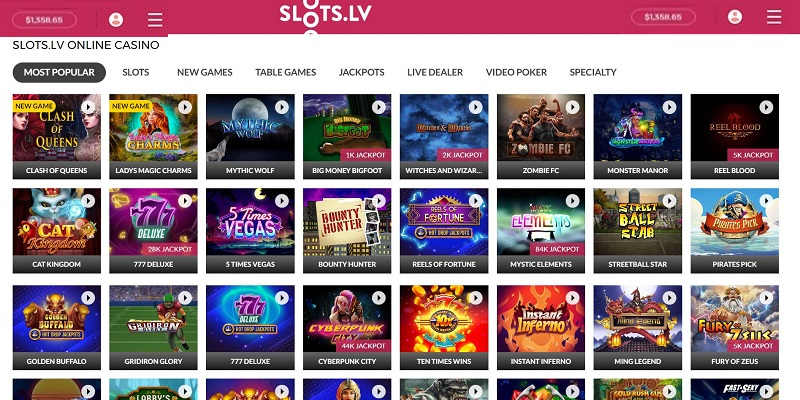Launch Ladys Magic Charms
Viewport: 800px width, 400px height.
point(153,128)
